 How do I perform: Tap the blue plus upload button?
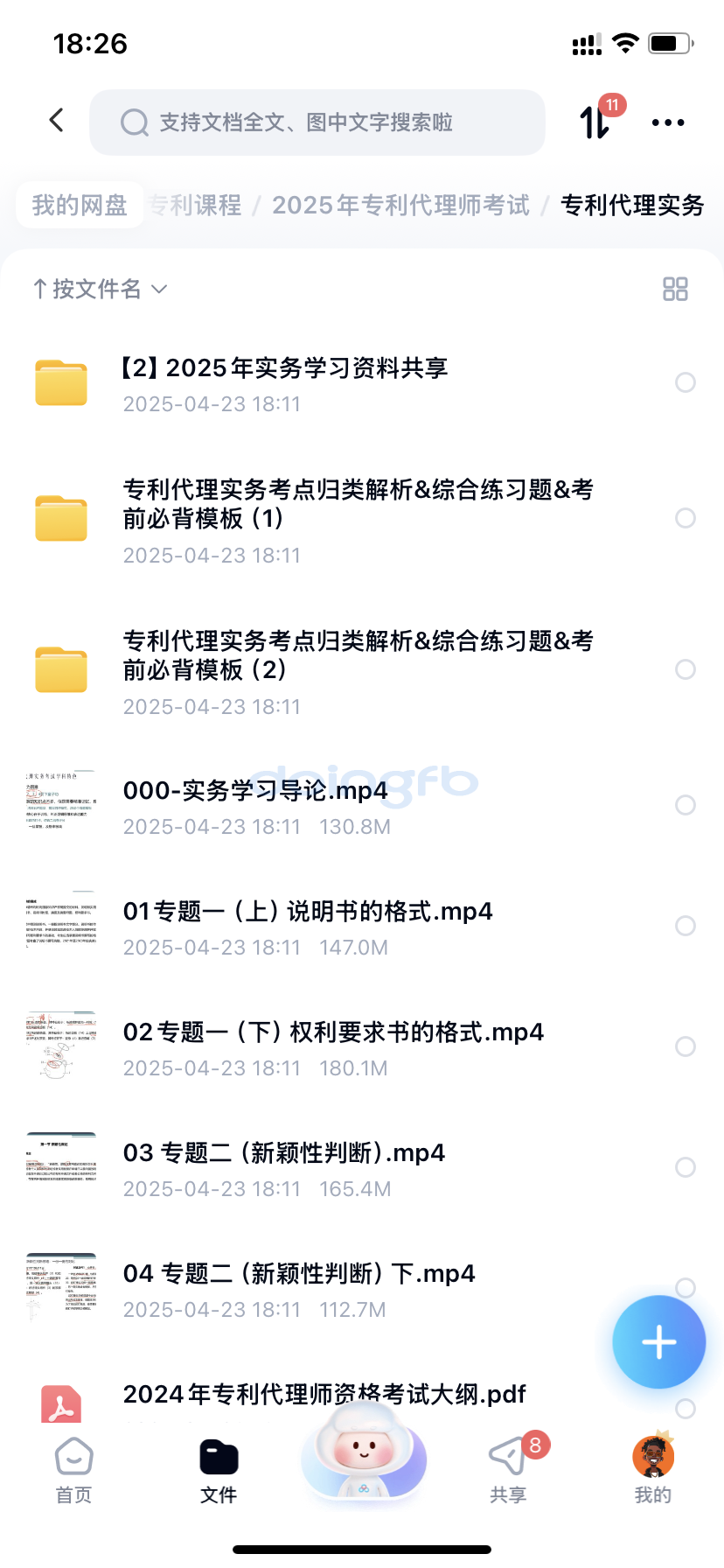coord(658,1342)
